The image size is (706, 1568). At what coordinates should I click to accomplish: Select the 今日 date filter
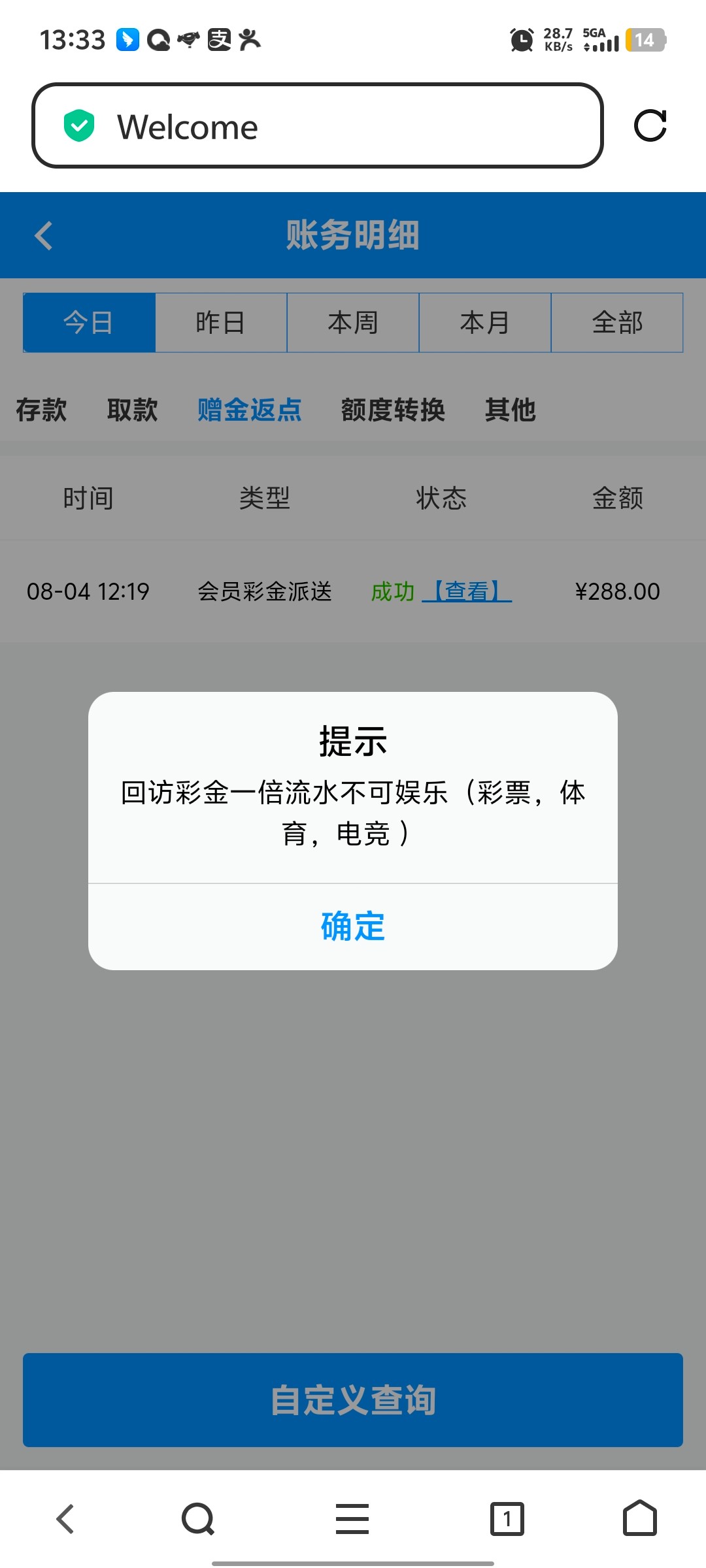pos(89,323)
